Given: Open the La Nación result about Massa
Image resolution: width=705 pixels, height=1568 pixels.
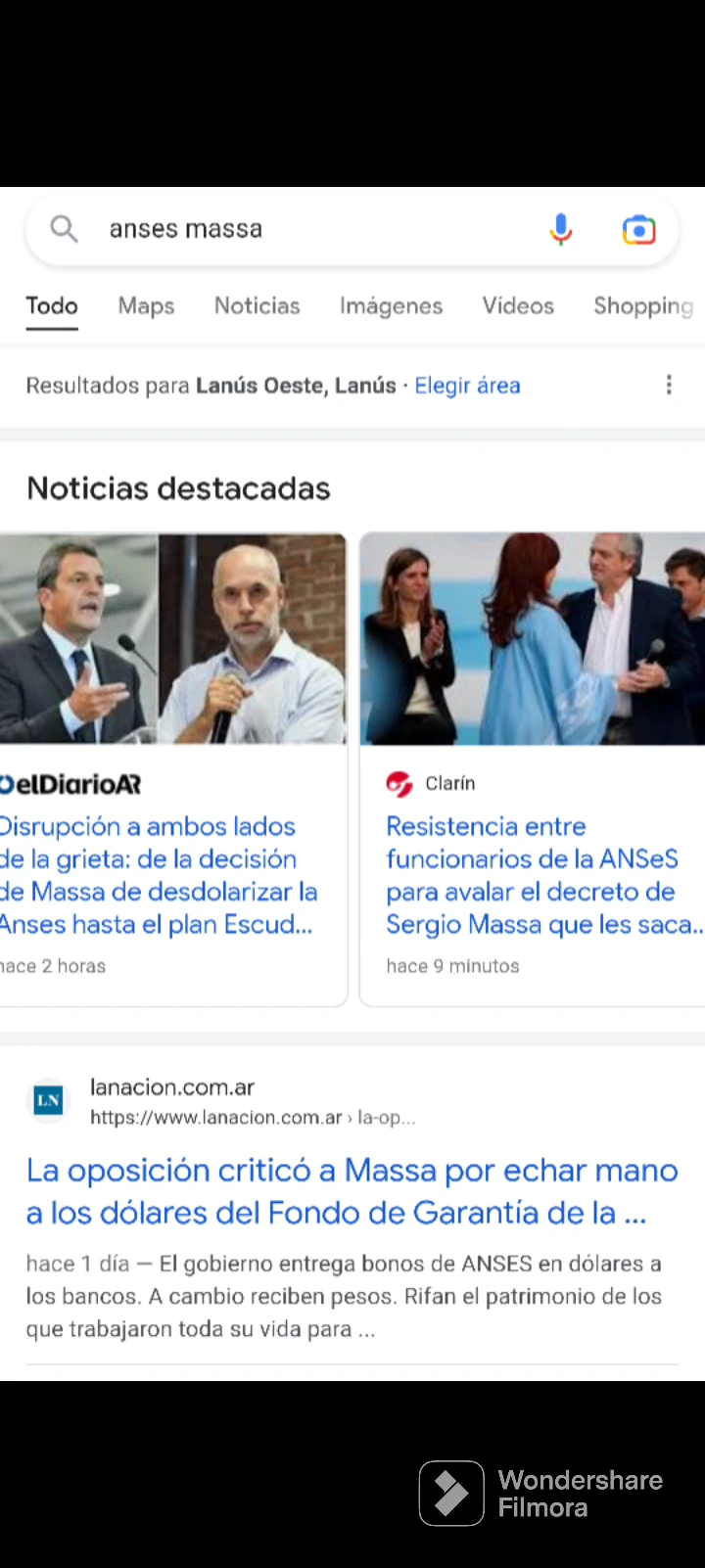Looking at the screenshot, I should pos(352,1191).
